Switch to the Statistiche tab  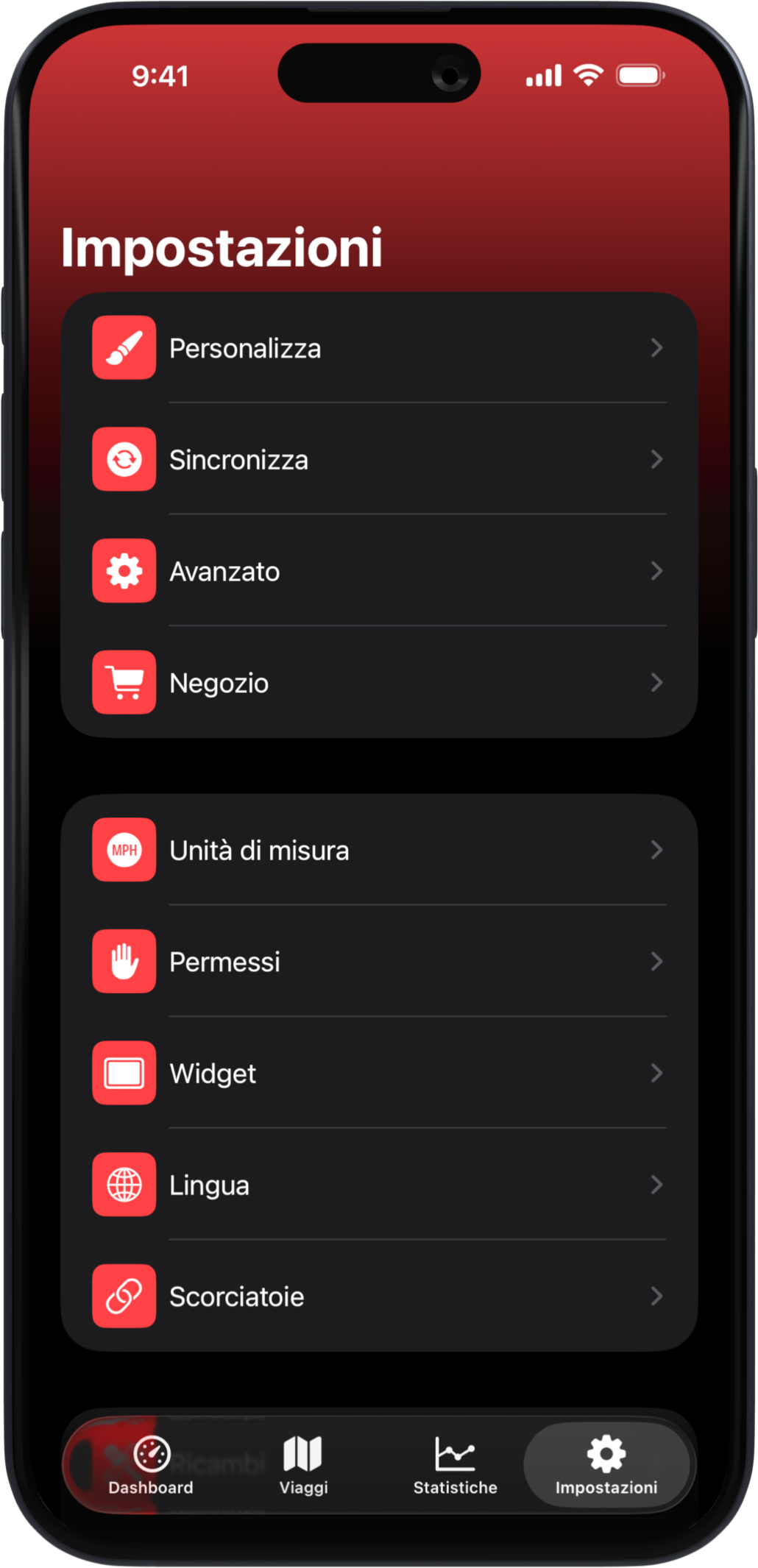[x=455, y=1465]
